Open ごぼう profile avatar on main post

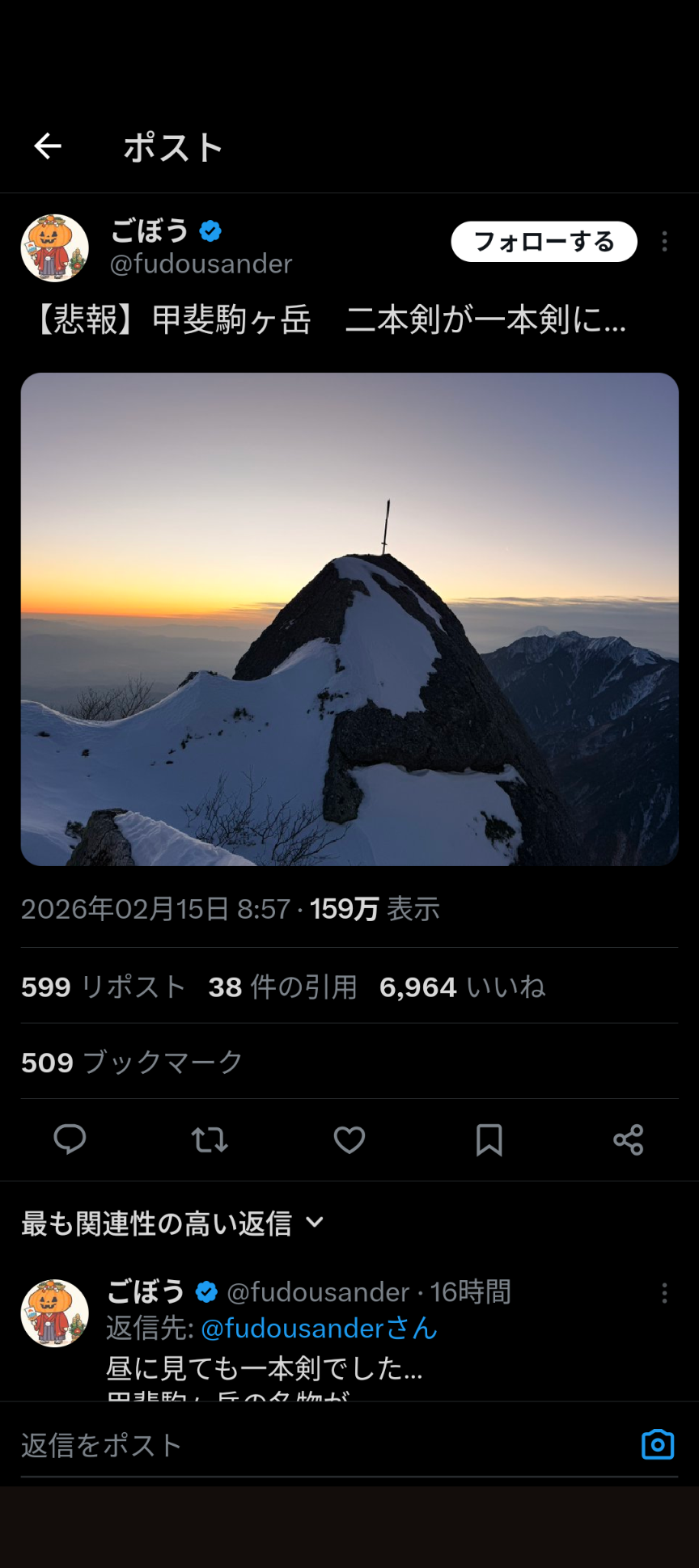[x=54, y=248]
